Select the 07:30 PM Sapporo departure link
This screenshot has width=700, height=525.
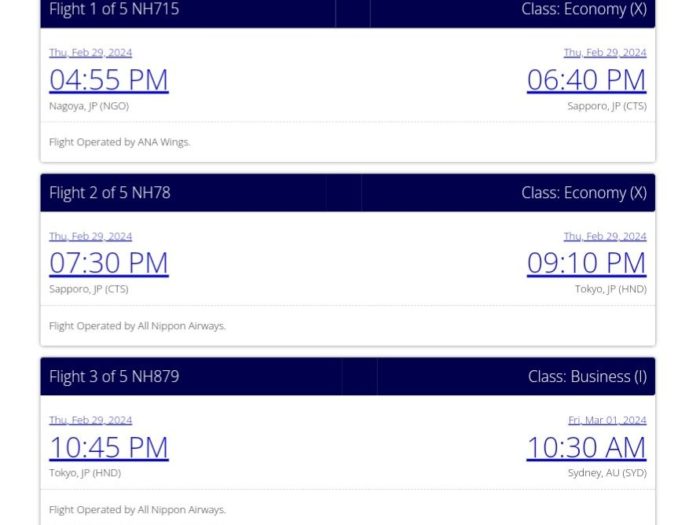(x=108, y=263)
